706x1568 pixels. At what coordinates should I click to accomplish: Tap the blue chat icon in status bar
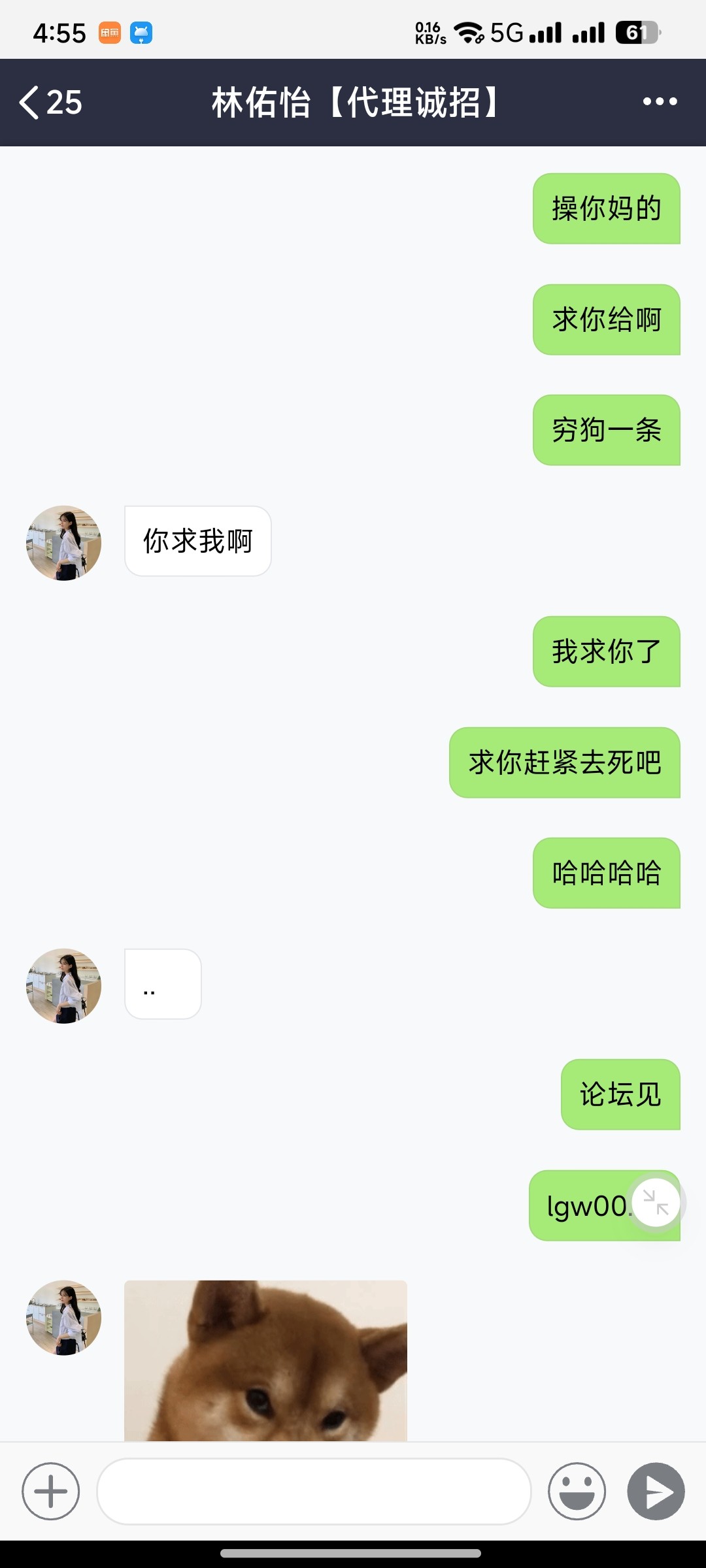tap(143, 32)
